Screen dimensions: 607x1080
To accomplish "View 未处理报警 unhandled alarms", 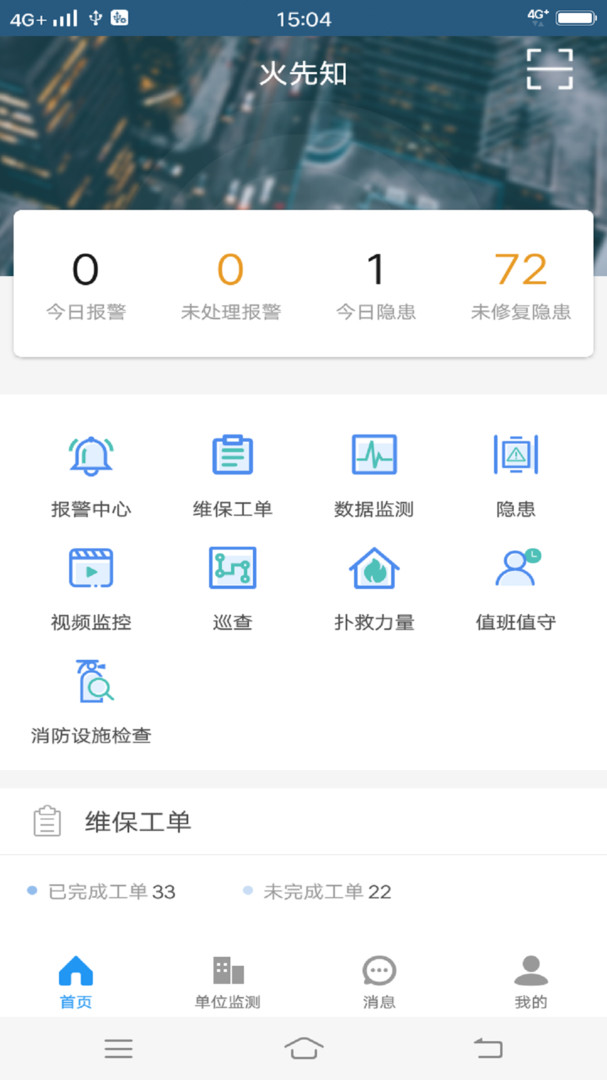I will coord(231,284).
